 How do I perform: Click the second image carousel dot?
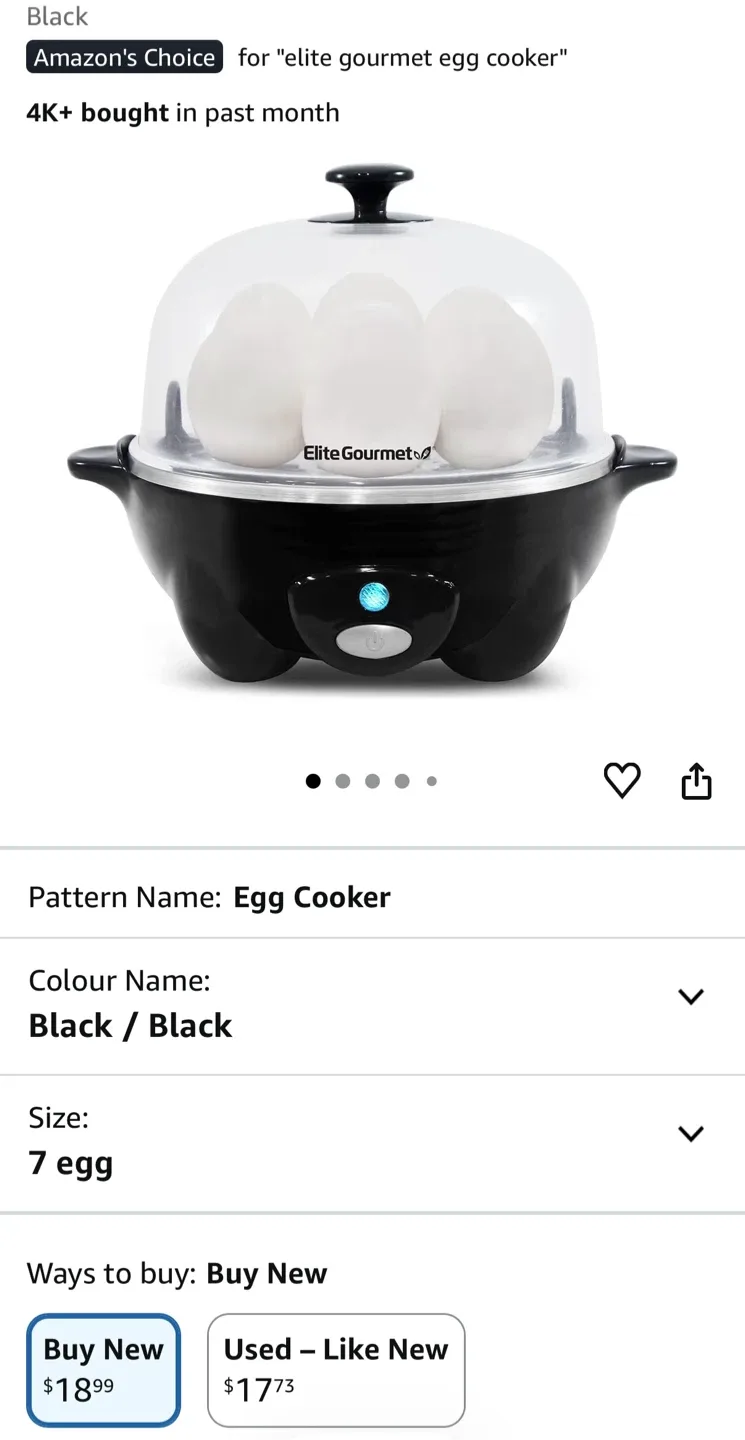coord(342,781)
